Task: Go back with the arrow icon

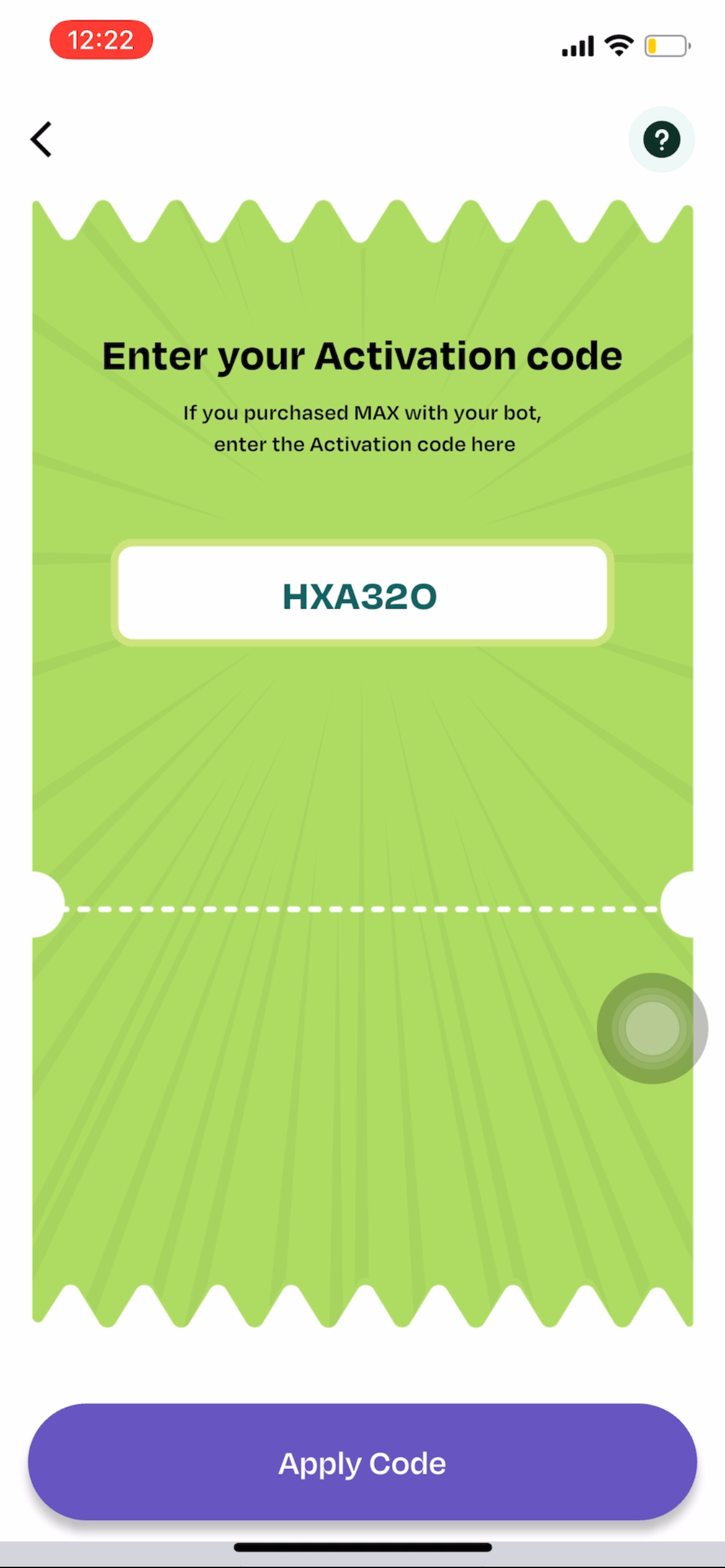Action: (x=41, y=139)
